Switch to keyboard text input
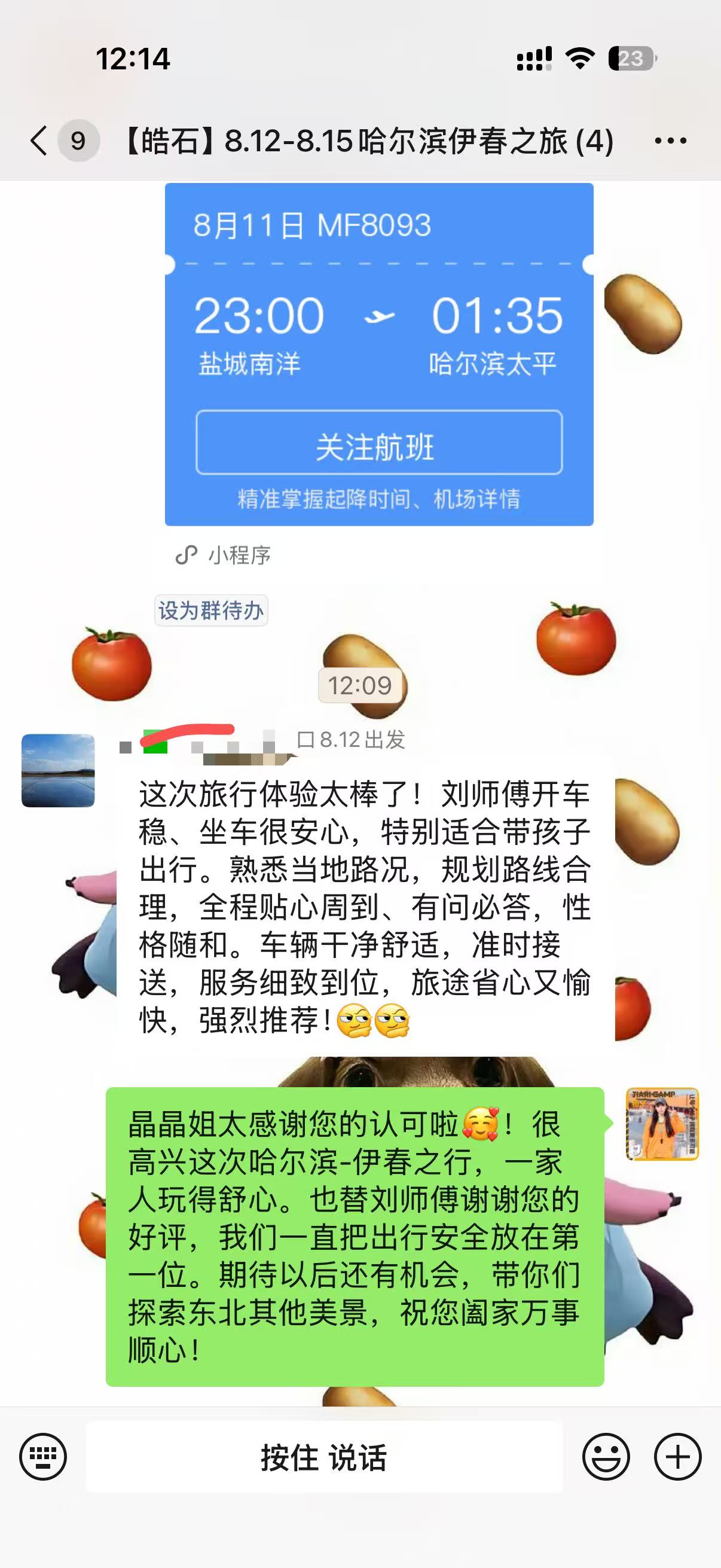Screen dimensions: 721x1568 pos(43,1457)
